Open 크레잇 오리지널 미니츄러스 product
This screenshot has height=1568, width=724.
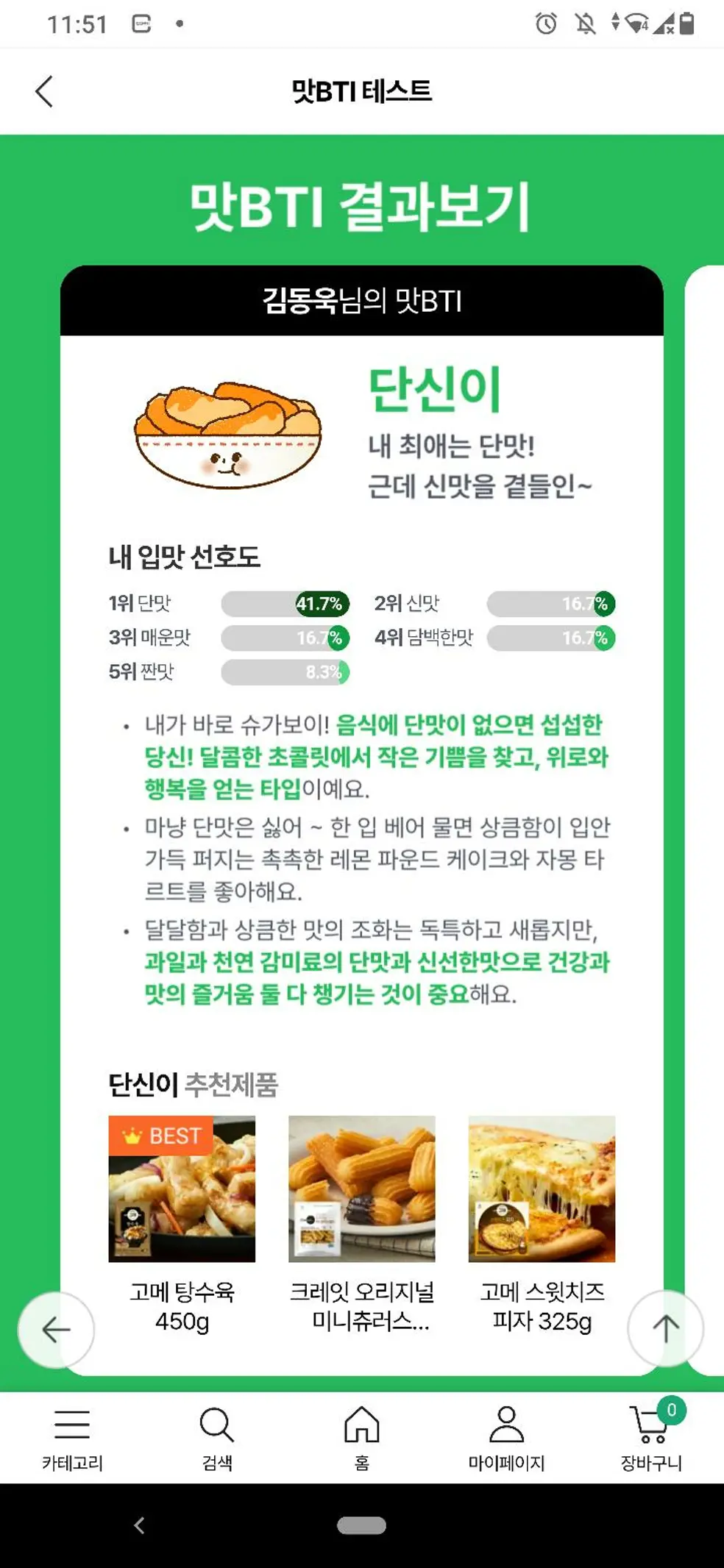click(x=361, y=1189)
